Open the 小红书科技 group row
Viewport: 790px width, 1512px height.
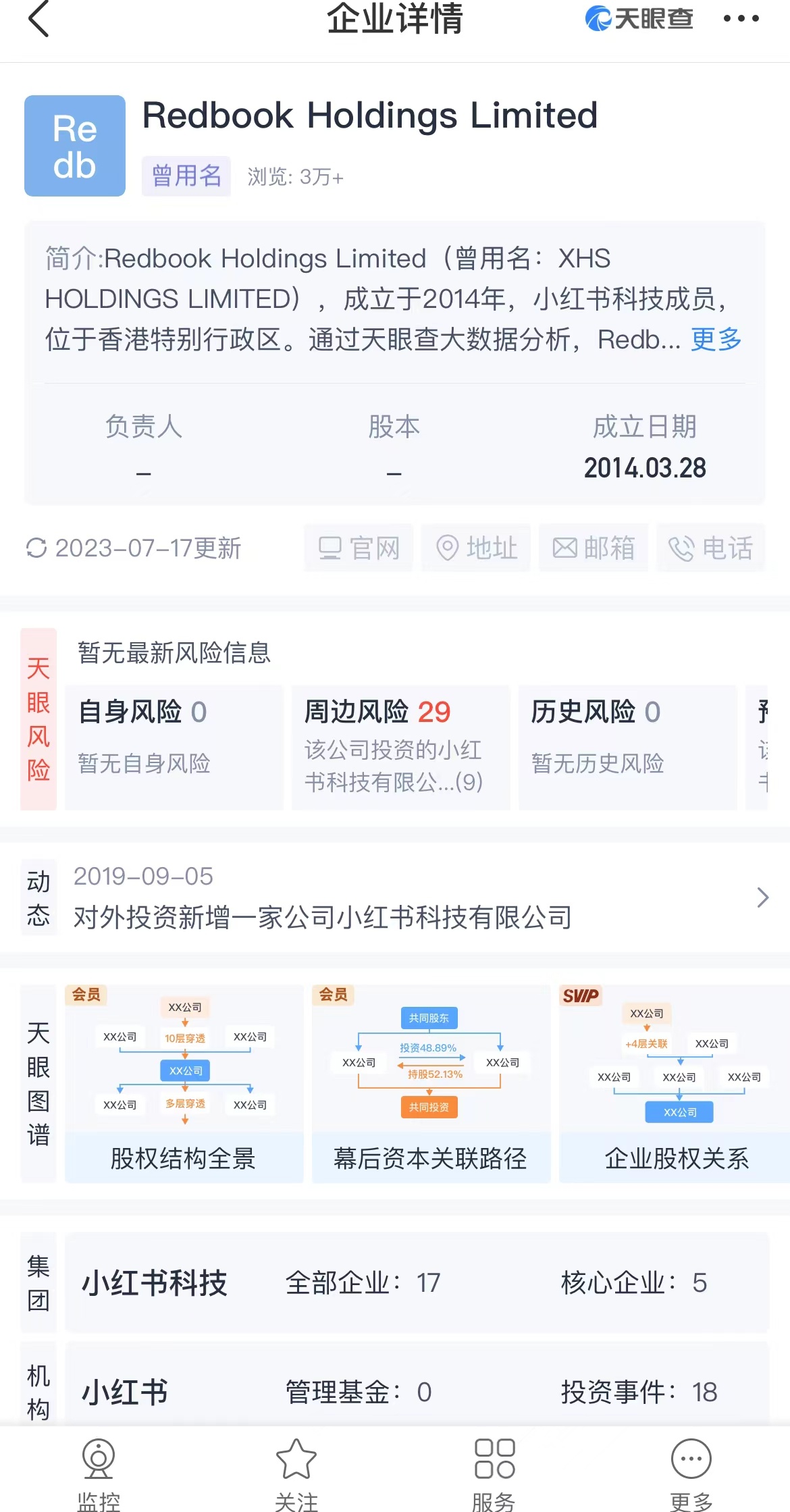pyautogui.click(x=417, y=1282)
